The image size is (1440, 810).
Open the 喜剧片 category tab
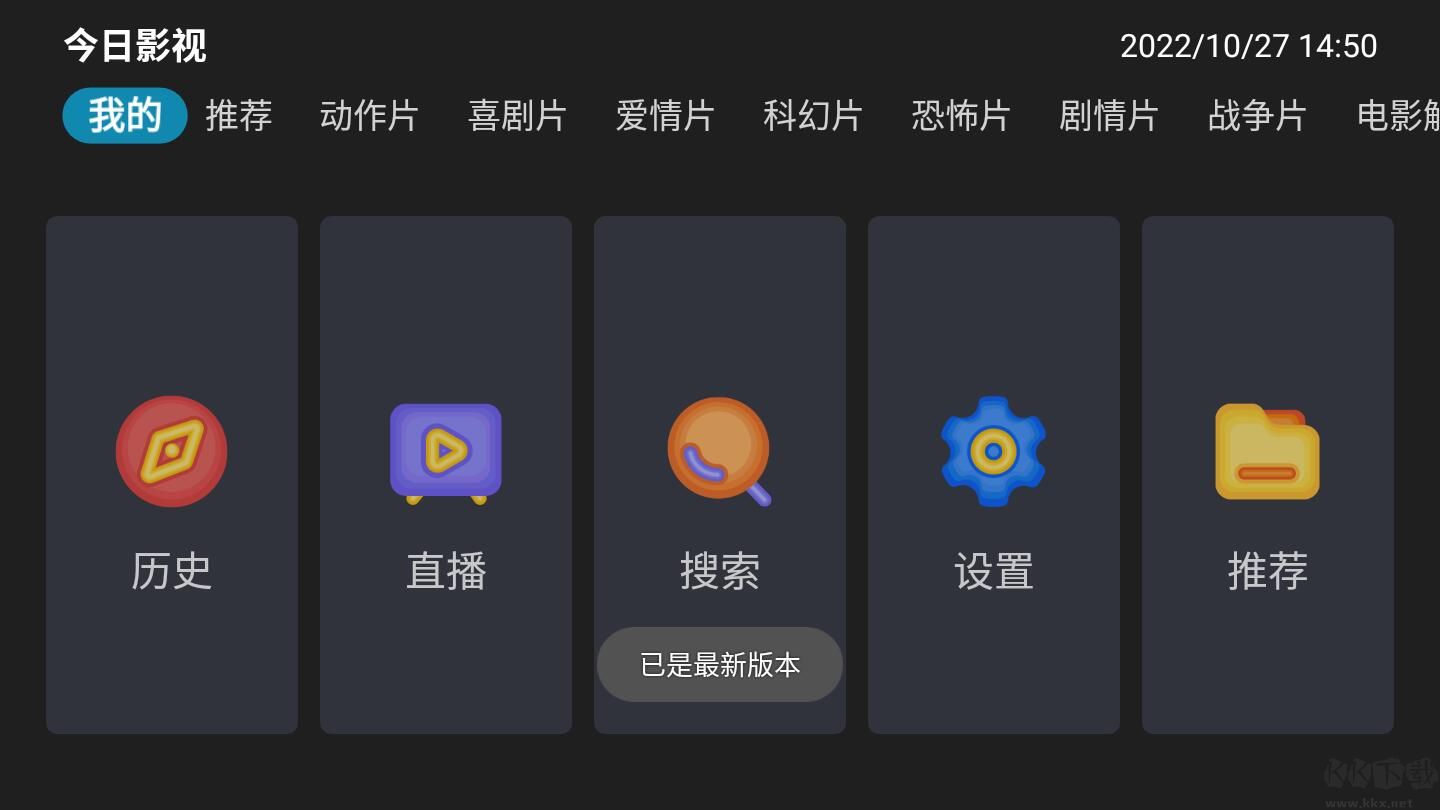(517, 116)
